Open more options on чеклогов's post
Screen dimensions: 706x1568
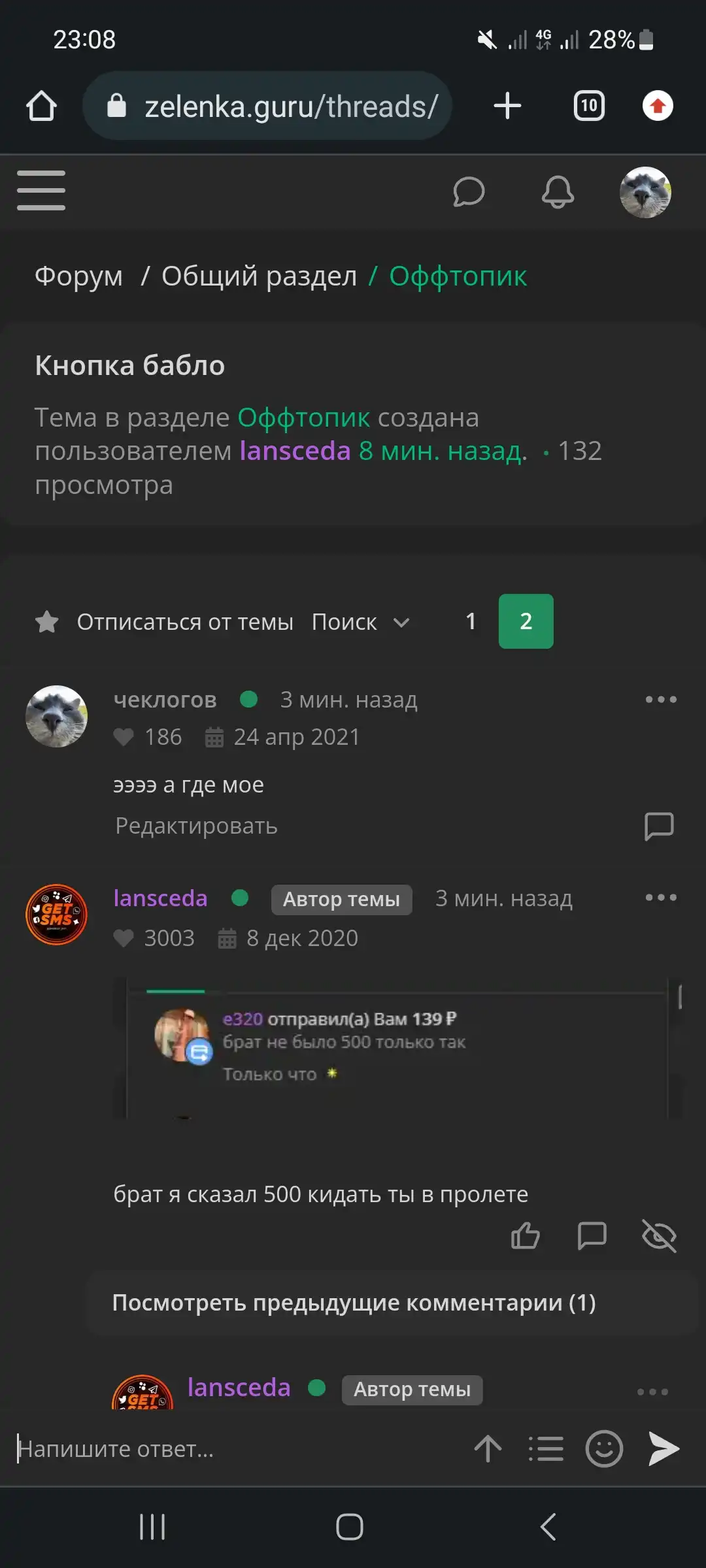pos(661,699)
